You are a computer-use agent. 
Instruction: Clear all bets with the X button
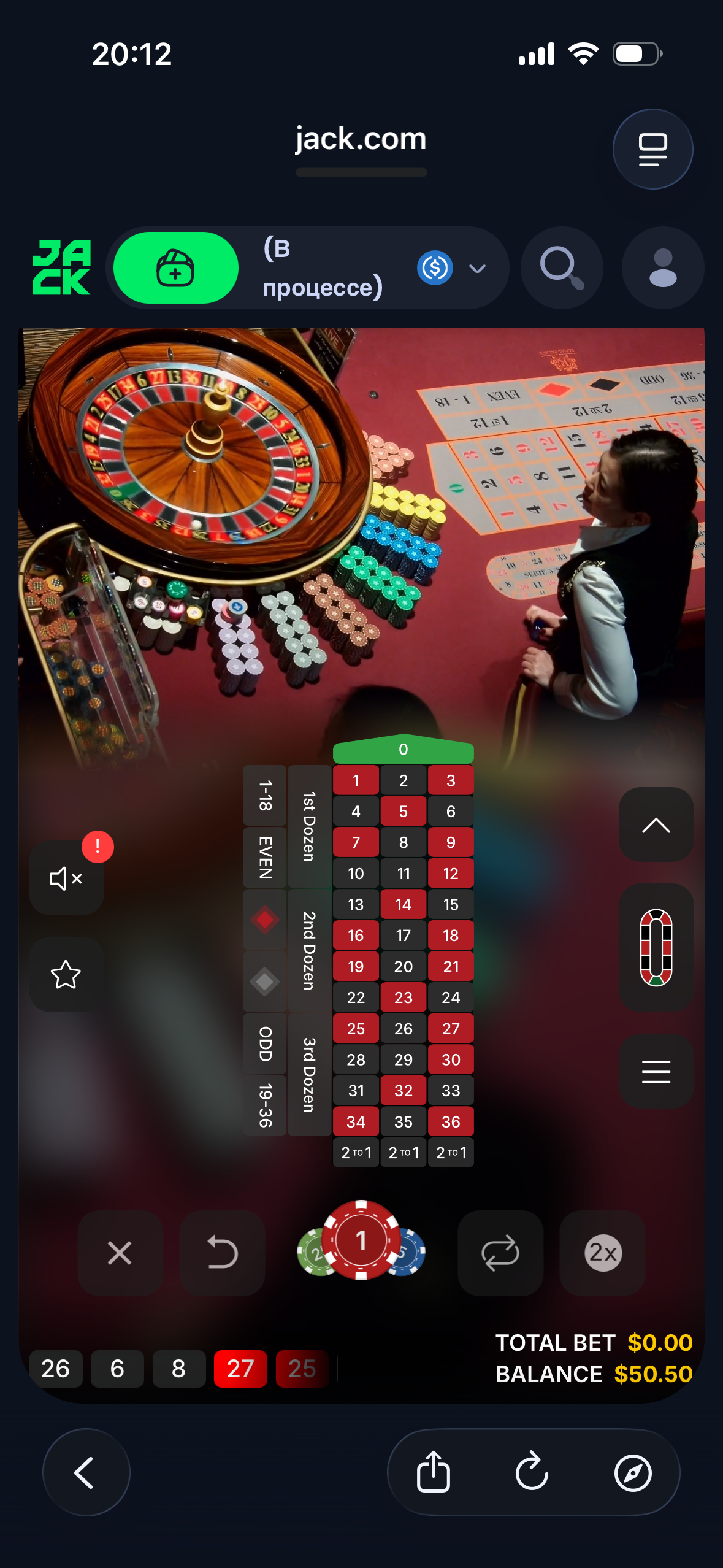120,1253
